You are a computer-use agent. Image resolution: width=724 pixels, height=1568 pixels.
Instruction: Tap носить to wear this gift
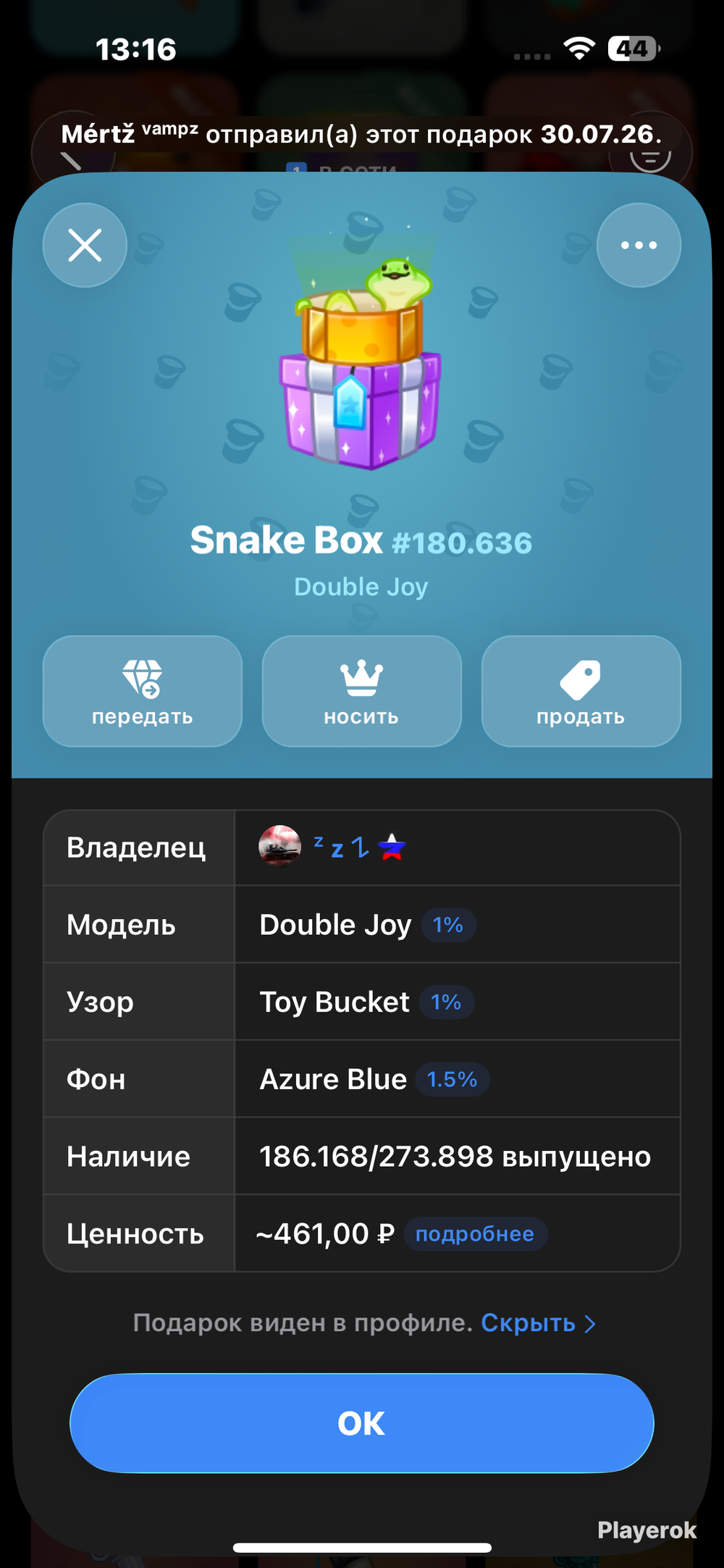(x=361, y=691)
